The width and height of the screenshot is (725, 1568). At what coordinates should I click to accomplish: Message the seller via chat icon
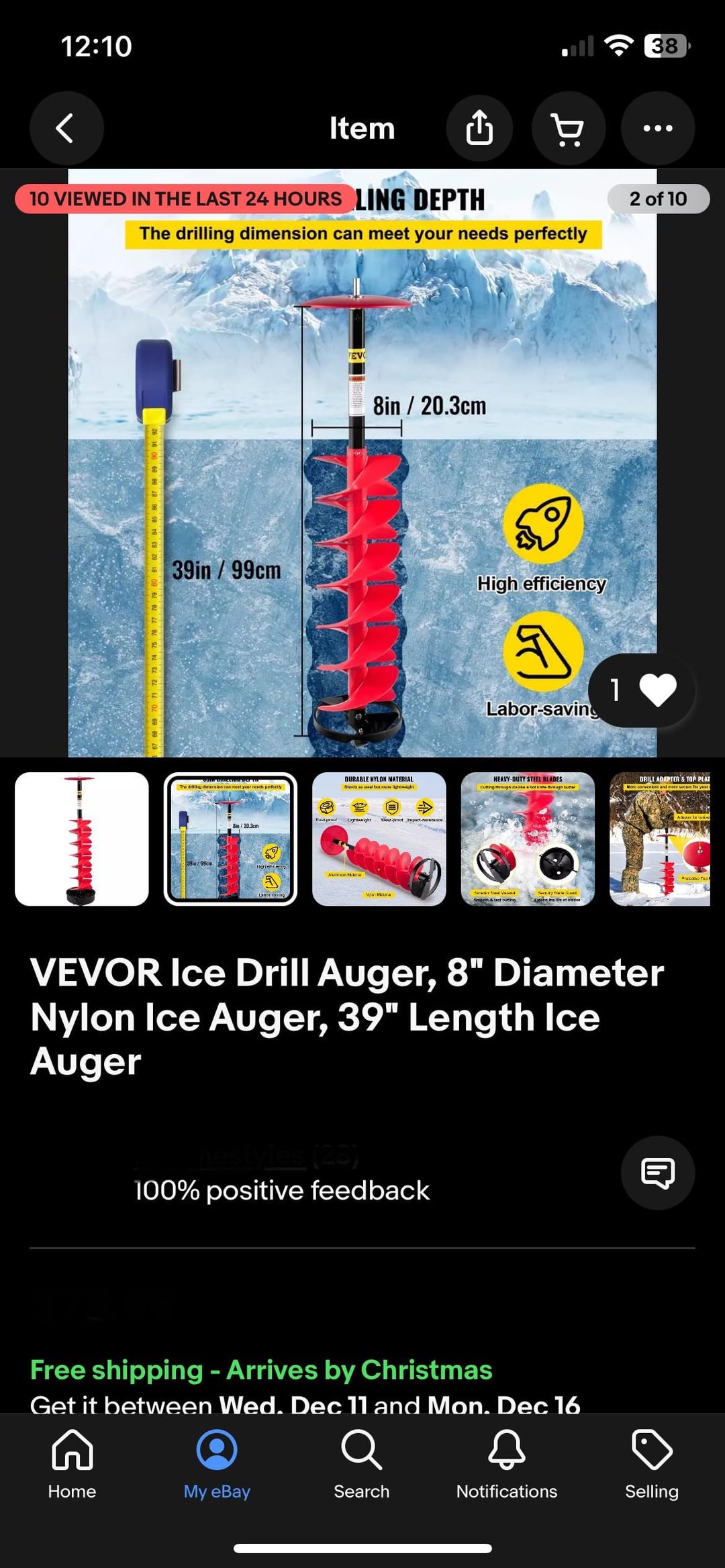click(x=657, y=1173)
